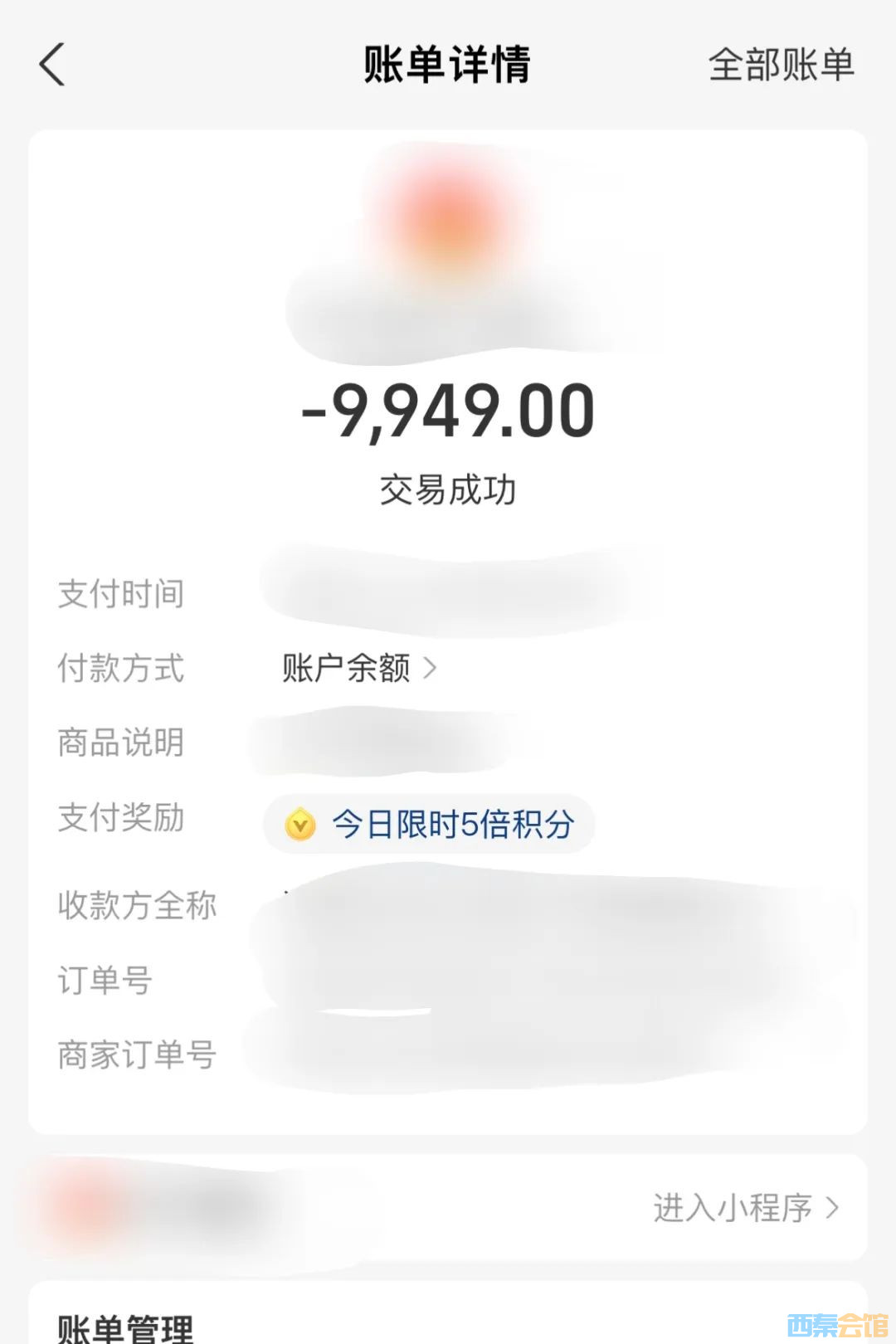Open the 账户余额 payment method details
896x1344 pixels.
[x=358, y=668]
